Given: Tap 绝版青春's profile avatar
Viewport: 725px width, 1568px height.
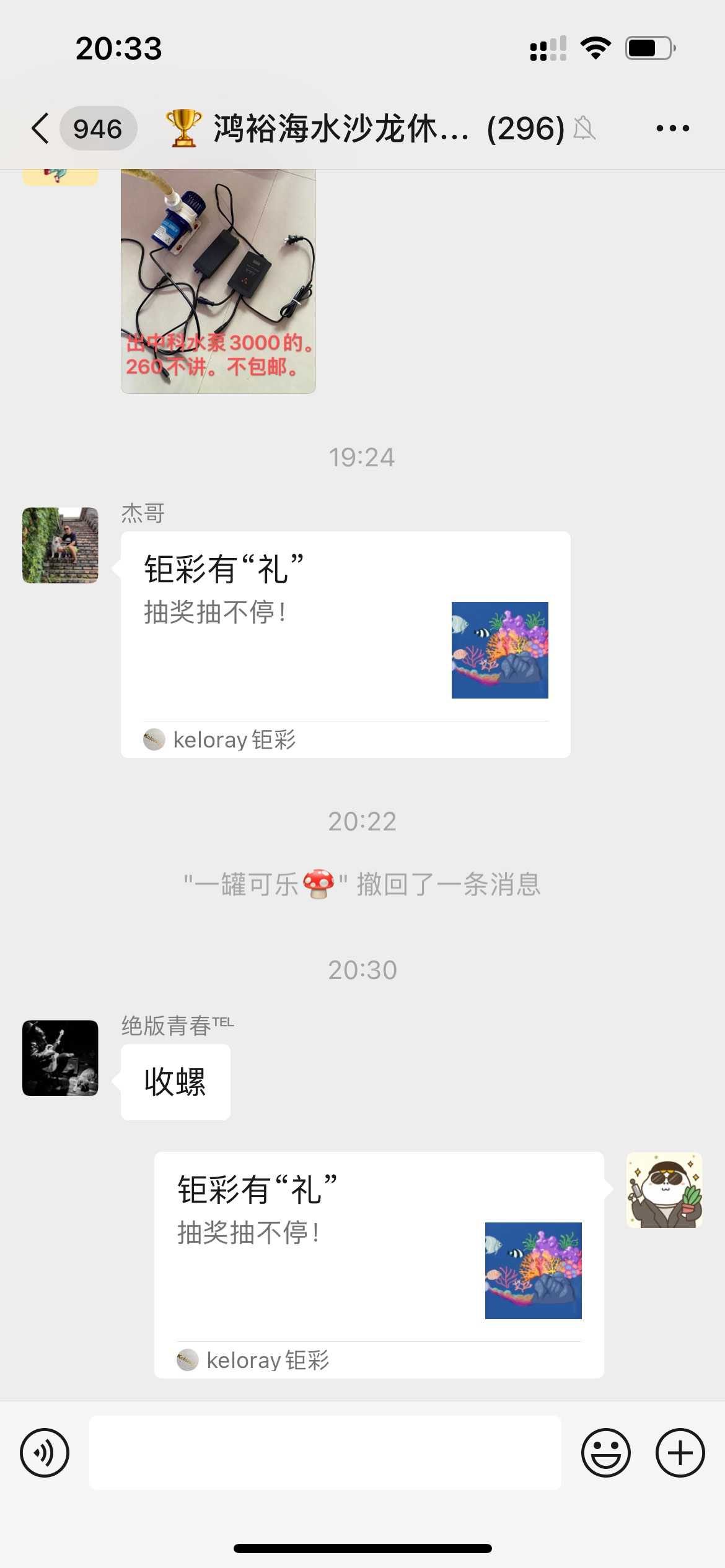Looking at the screenshot, I should click(60, 1058).
